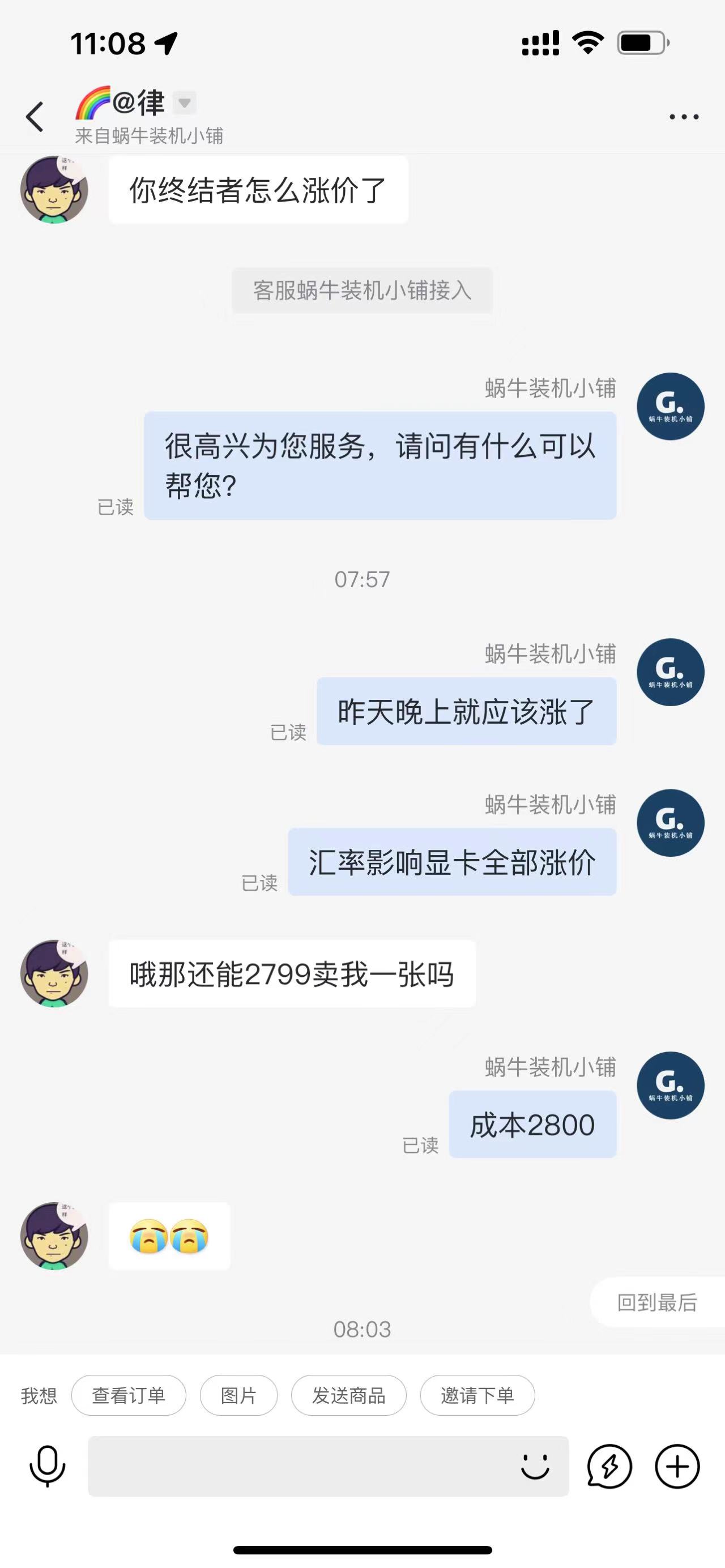
Task: Expand the @律 username dropdown arrow
Action: click(x=184, y=104)
